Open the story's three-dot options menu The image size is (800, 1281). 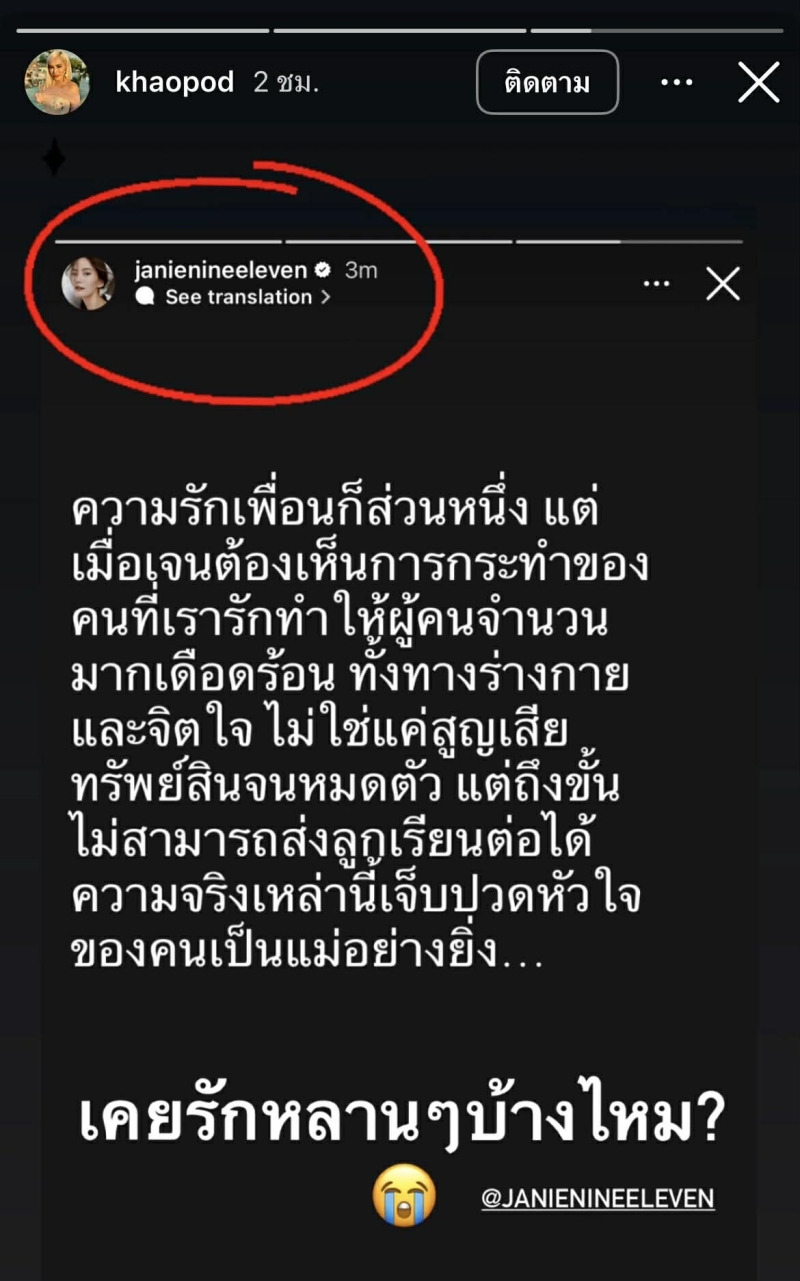click(677, 82)
